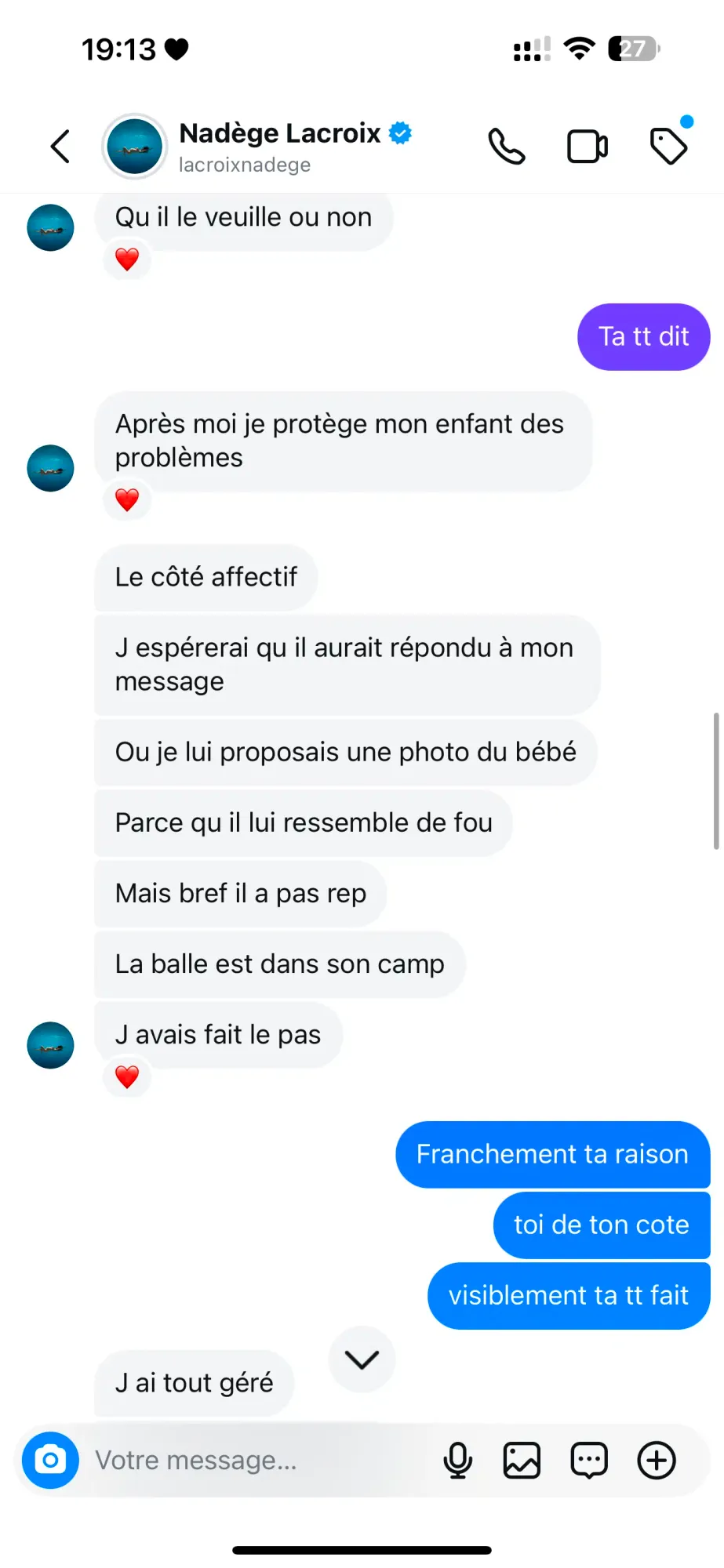Select the message 'La balle est dans son camp'

click(x=279, y=964)
